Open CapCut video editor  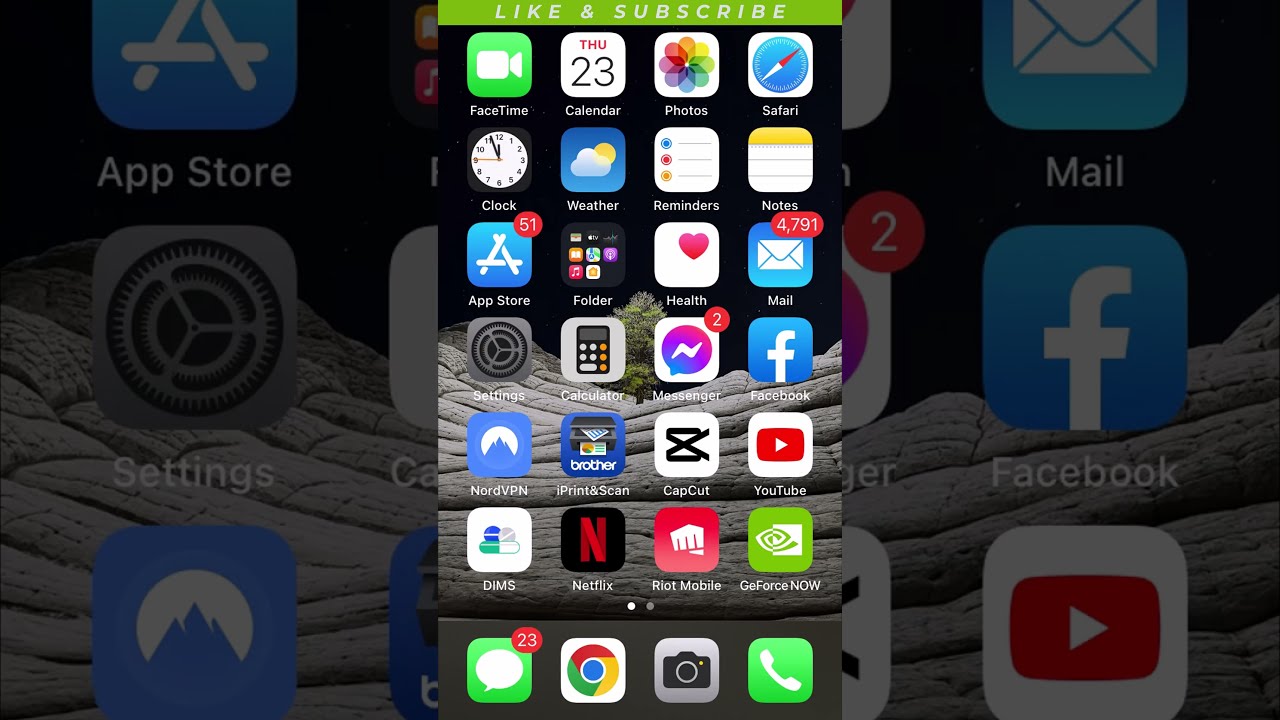(x=686, y=445)
